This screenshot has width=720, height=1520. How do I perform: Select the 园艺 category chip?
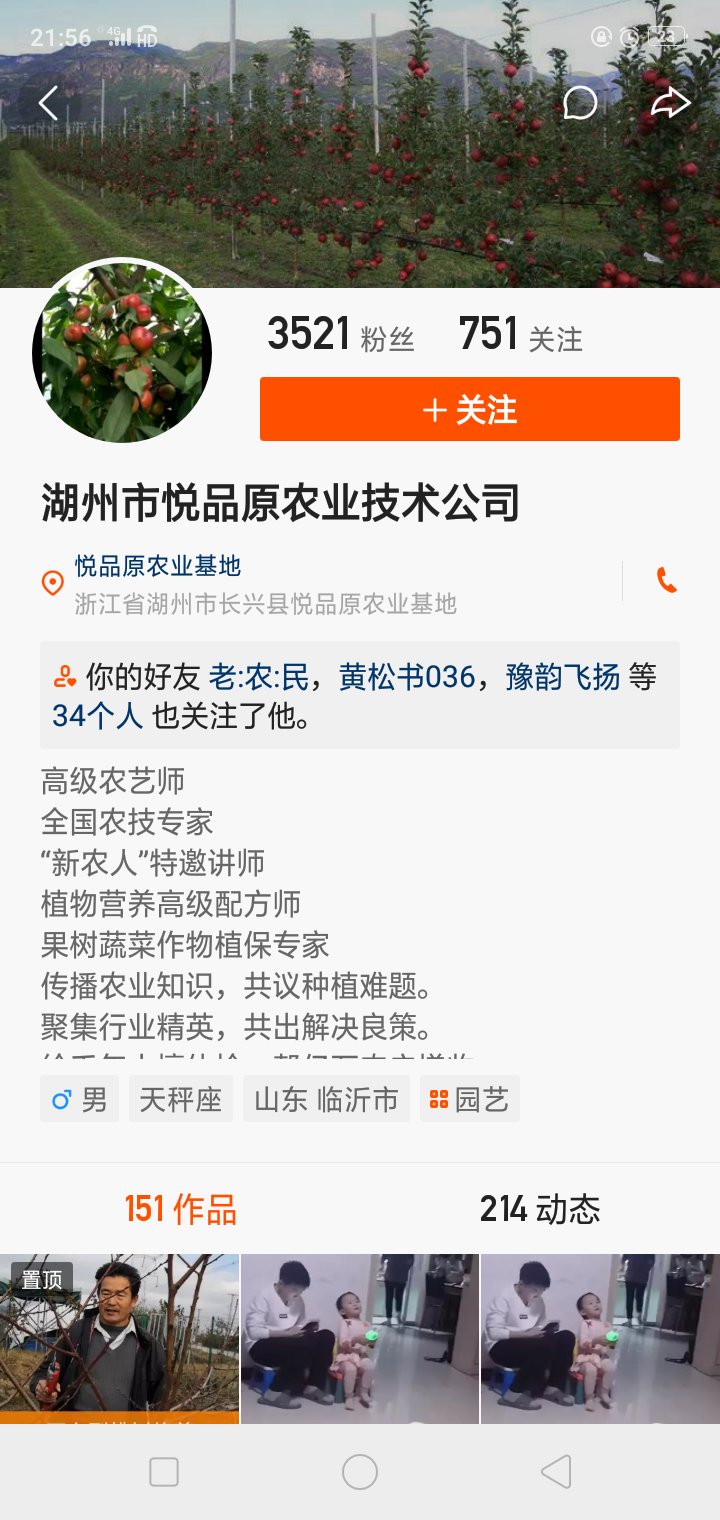(470, 1099)
